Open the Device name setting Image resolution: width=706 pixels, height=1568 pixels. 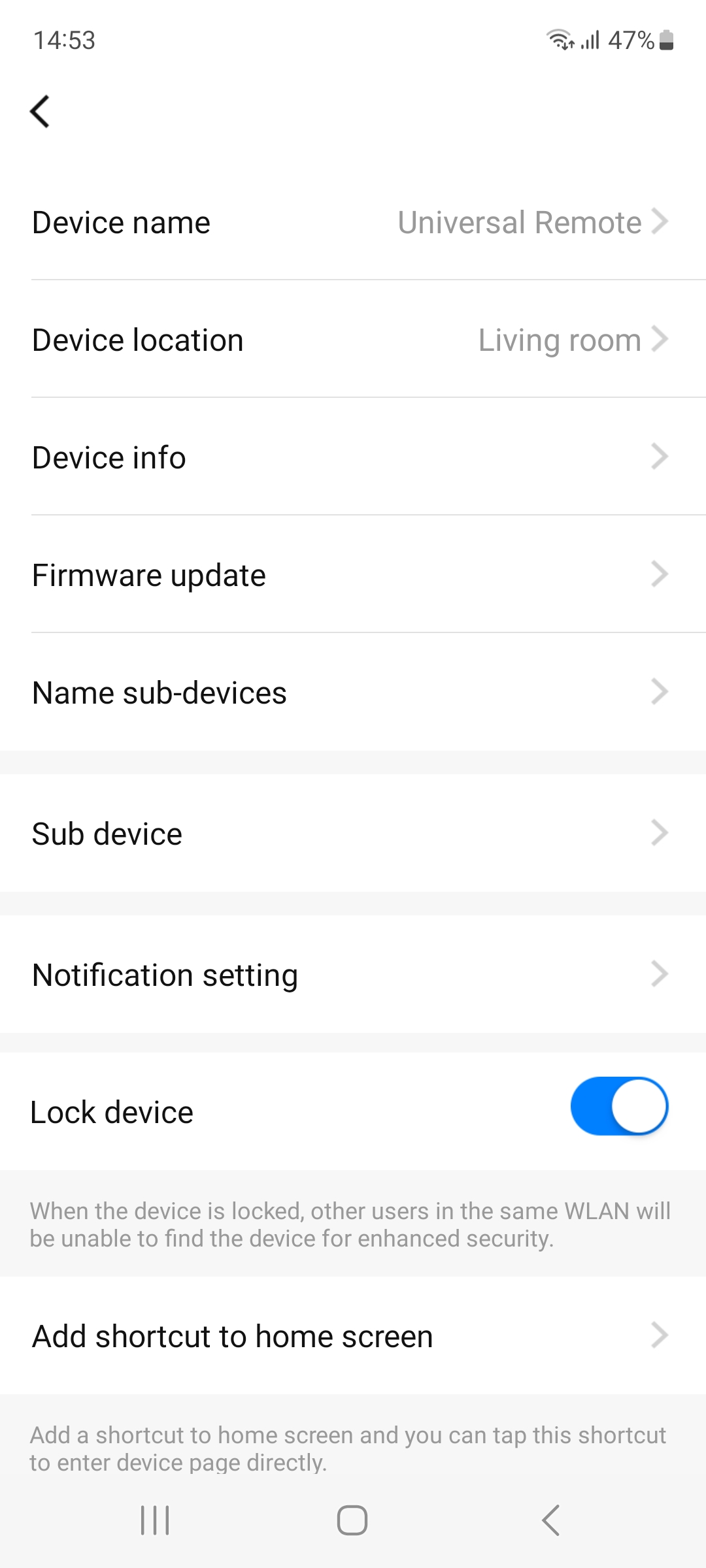(353, 223)
